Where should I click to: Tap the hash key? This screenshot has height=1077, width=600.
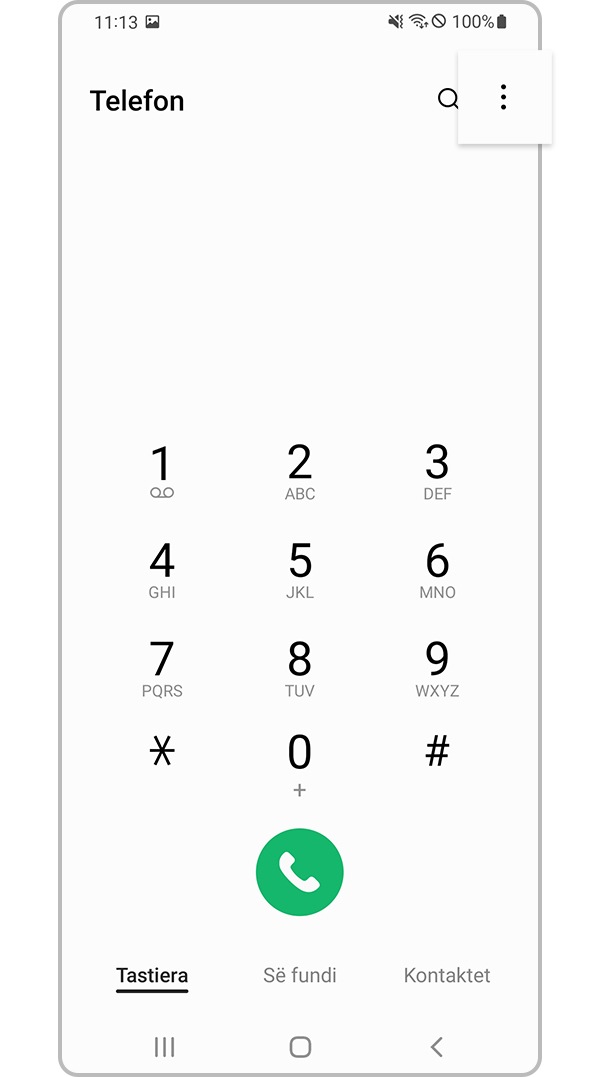click(x=437, y=751)
